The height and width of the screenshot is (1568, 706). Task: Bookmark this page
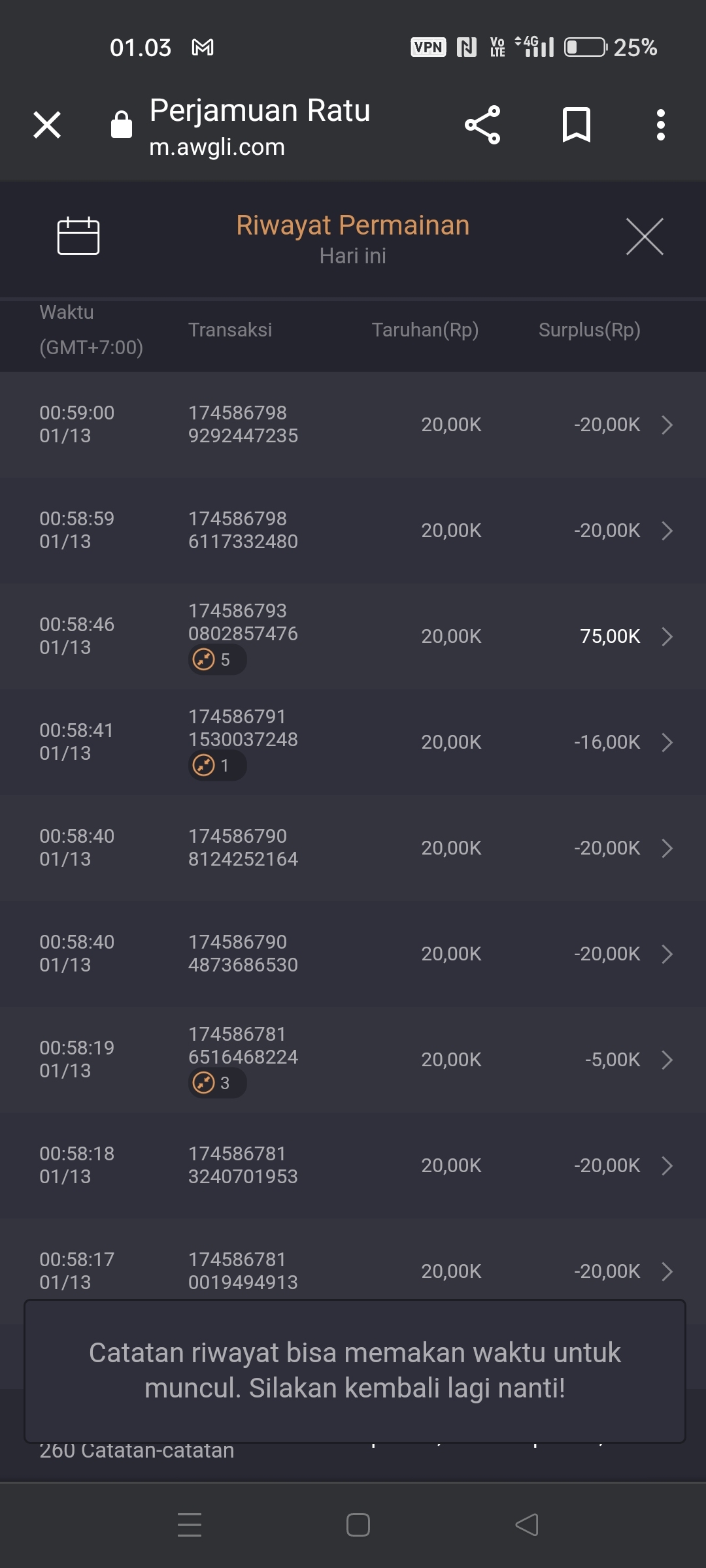click(576, 125)
